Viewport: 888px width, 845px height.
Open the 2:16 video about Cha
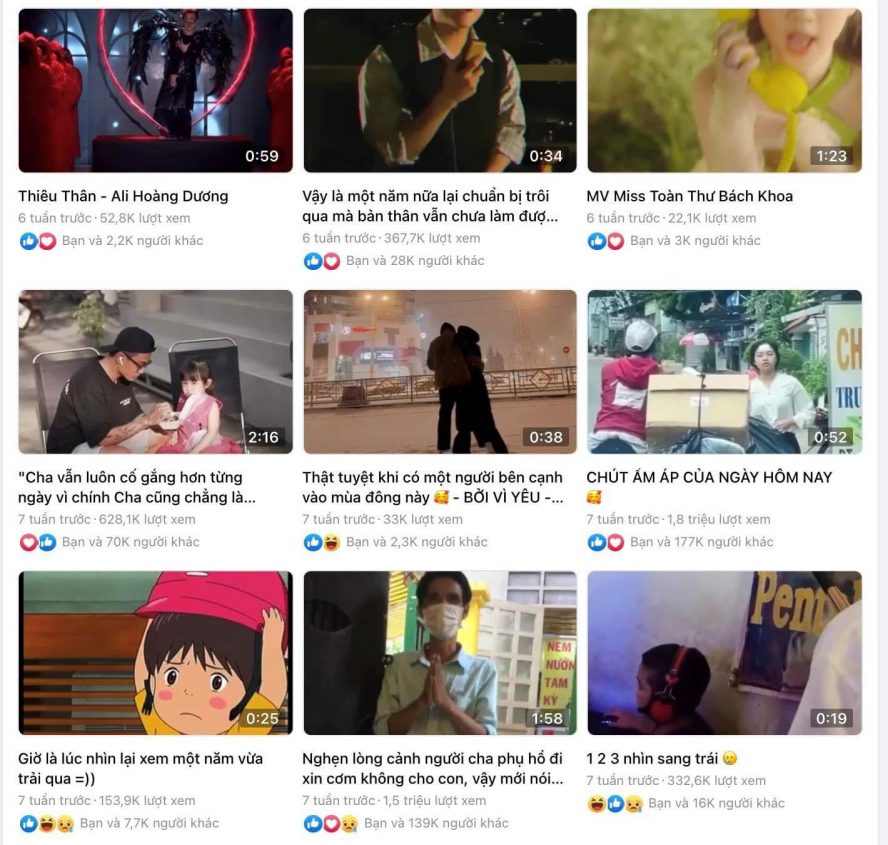click(x=155, y=371)
